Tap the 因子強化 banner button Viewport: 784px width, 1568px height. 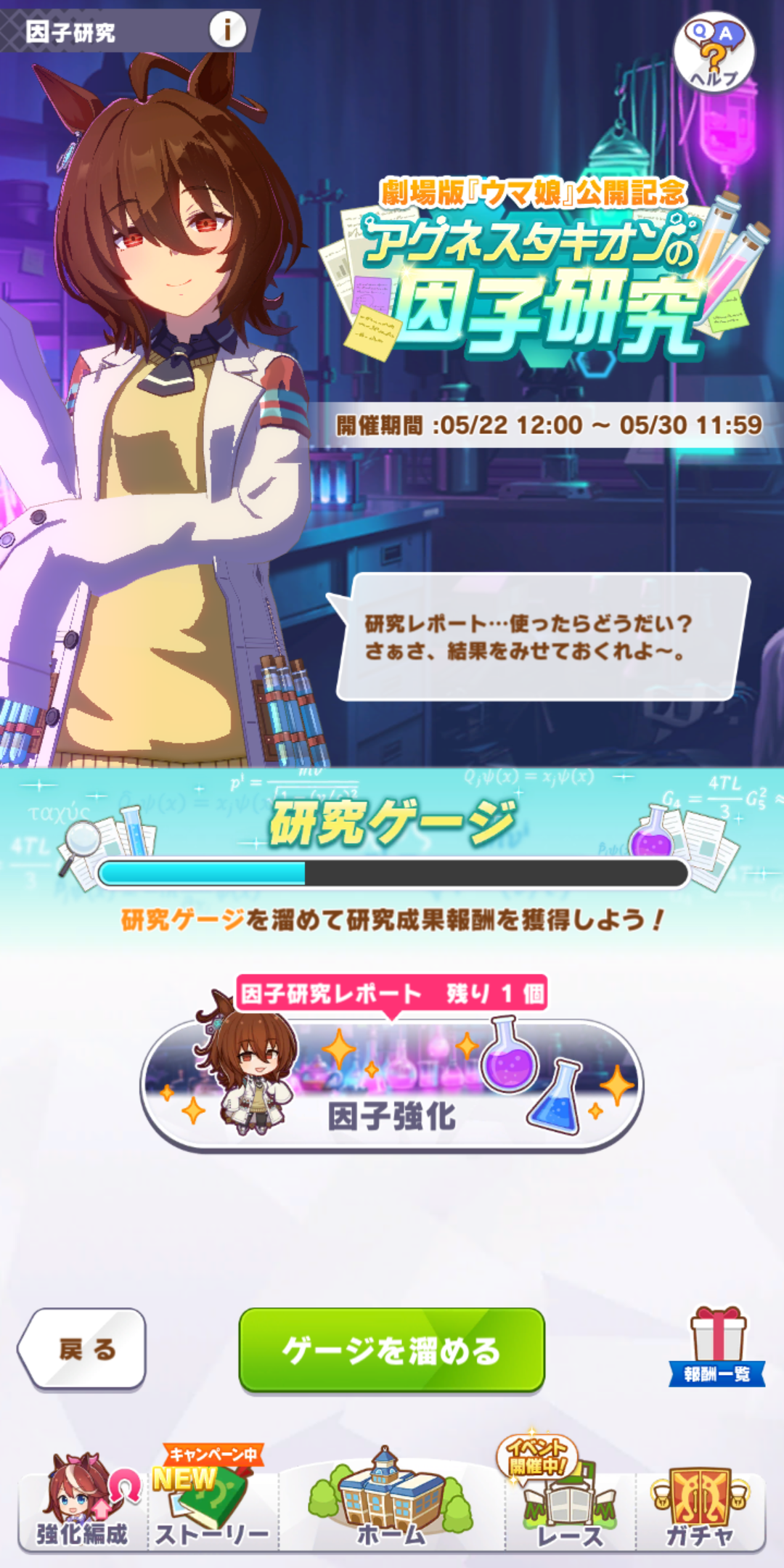tap(392, 1086)
